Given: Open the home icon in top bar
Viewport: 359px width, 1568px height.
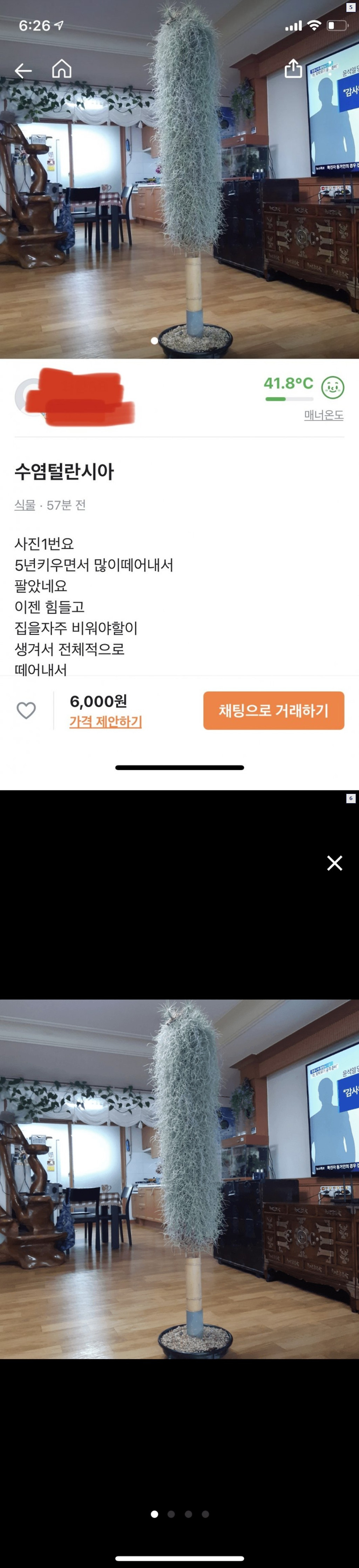Looking at the screenshot, I should tap(62, 69).
